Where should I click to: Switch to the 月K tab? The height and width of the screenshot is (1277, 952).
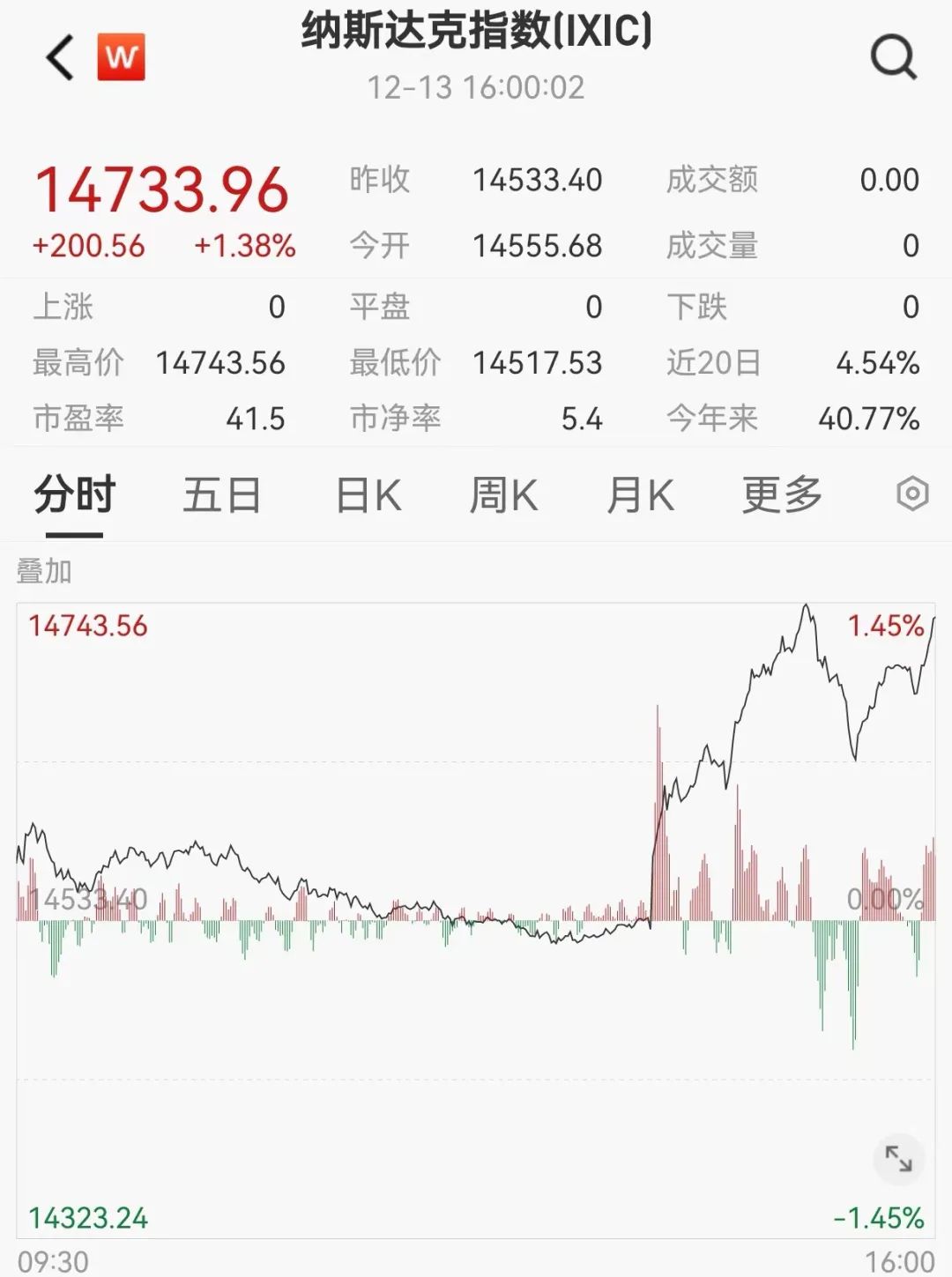pyautogui.click(x=640, y=494)
